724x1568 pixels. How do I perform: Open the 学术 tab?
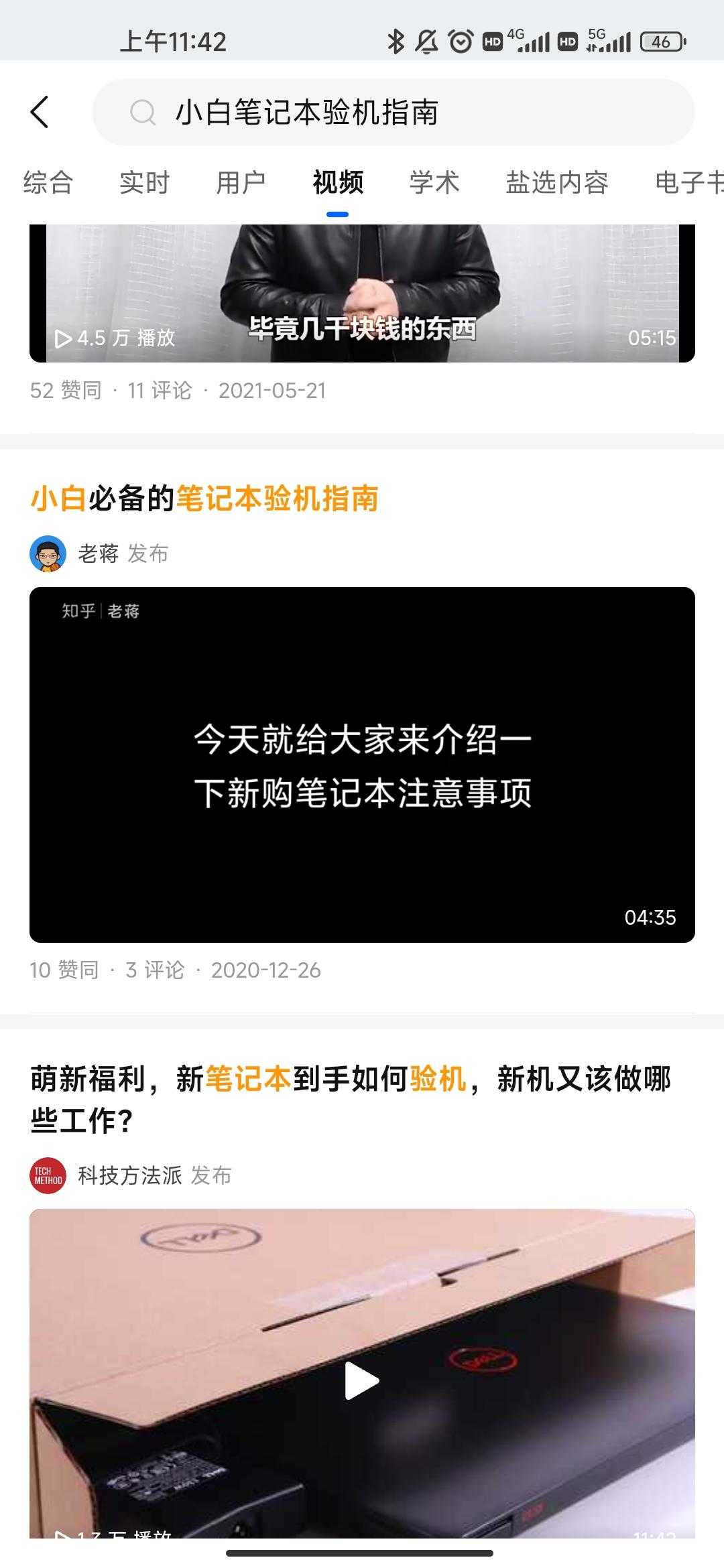click(x=434, y=182)
